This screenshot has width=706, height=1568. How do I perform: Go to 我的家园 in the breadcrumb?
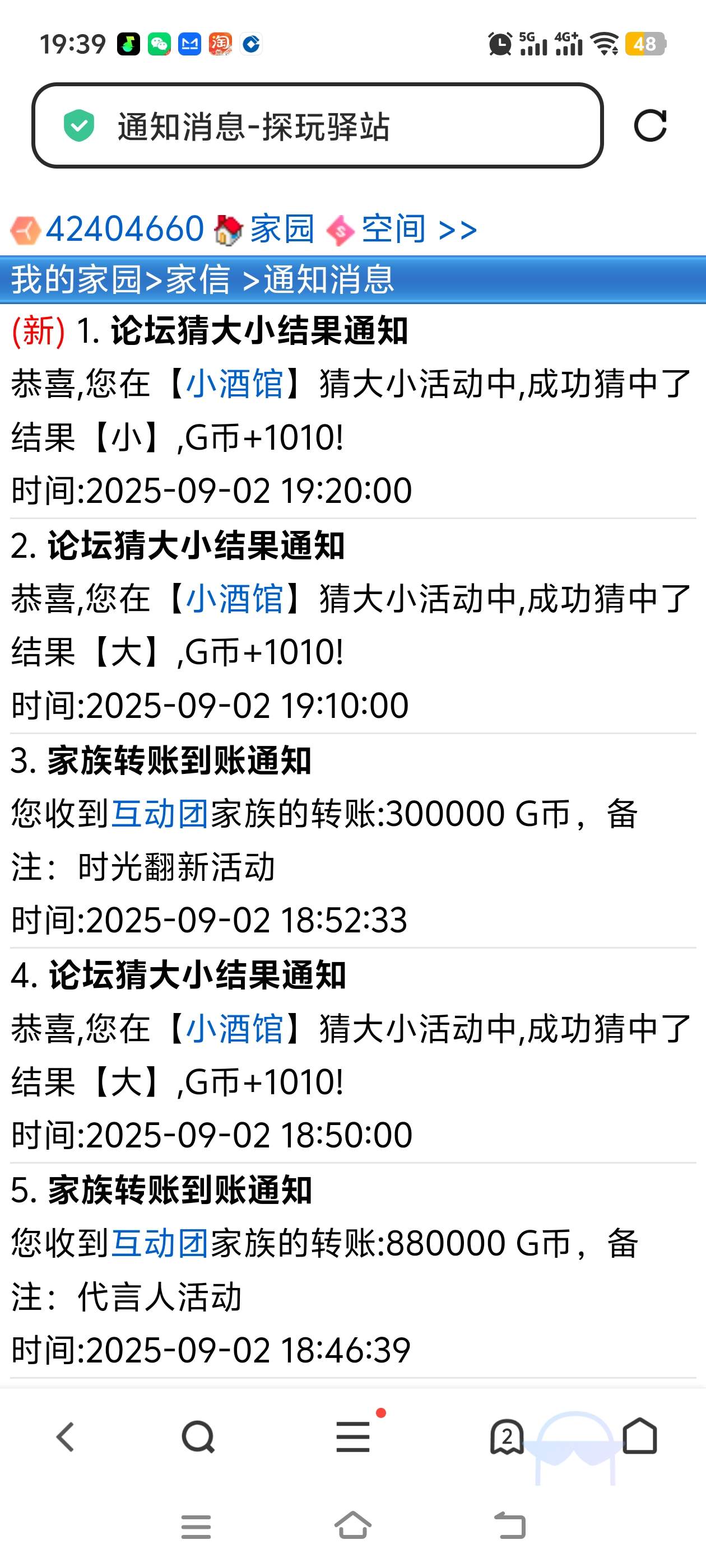[x=76, y=279]
